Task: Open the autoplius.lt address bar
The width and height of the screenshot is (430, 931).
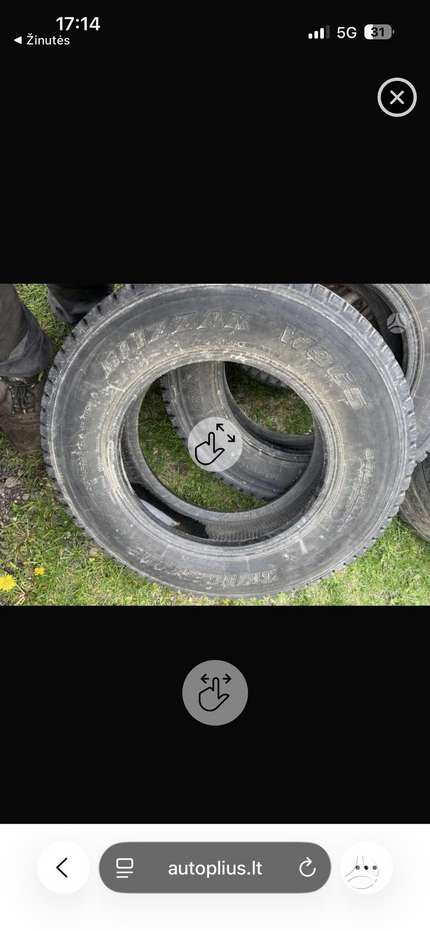Action: [214, 867]
